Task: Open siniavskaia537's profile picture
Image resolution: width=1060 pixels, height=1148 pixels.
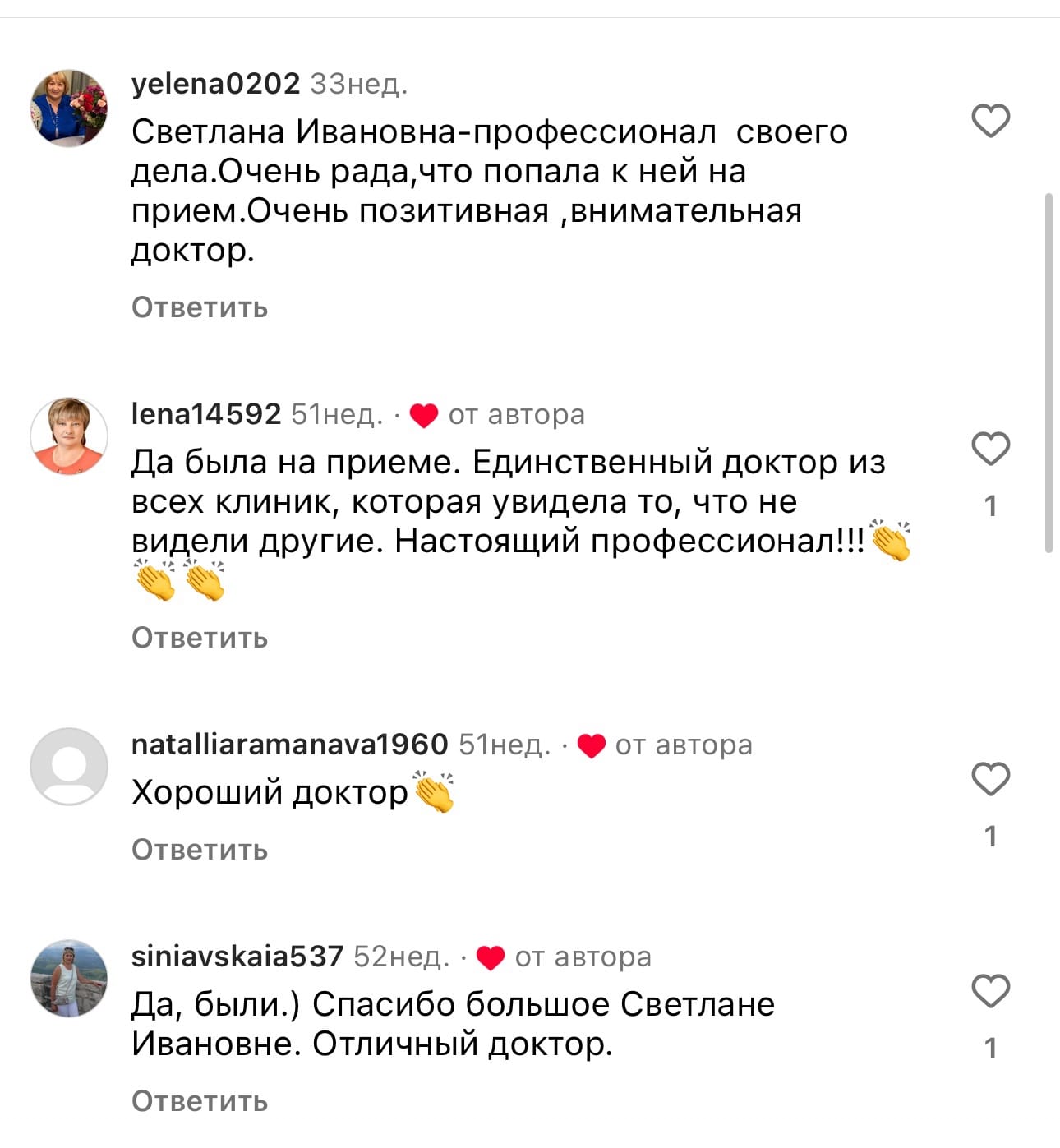Action: click(x=69, y=978)
